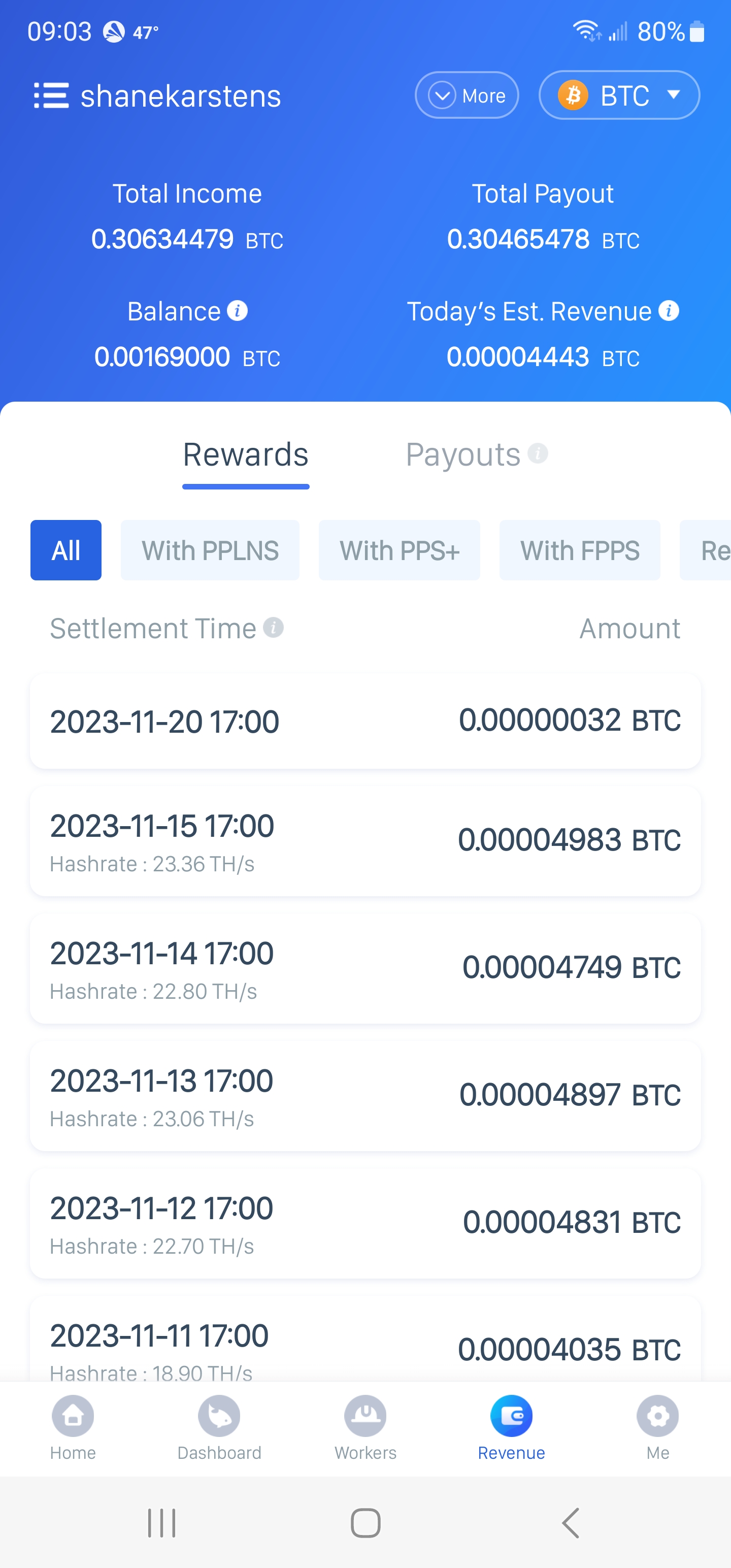The image size is (731, 1568).
Task: Open the BTC coin dropdown
Action: point(619,95)
